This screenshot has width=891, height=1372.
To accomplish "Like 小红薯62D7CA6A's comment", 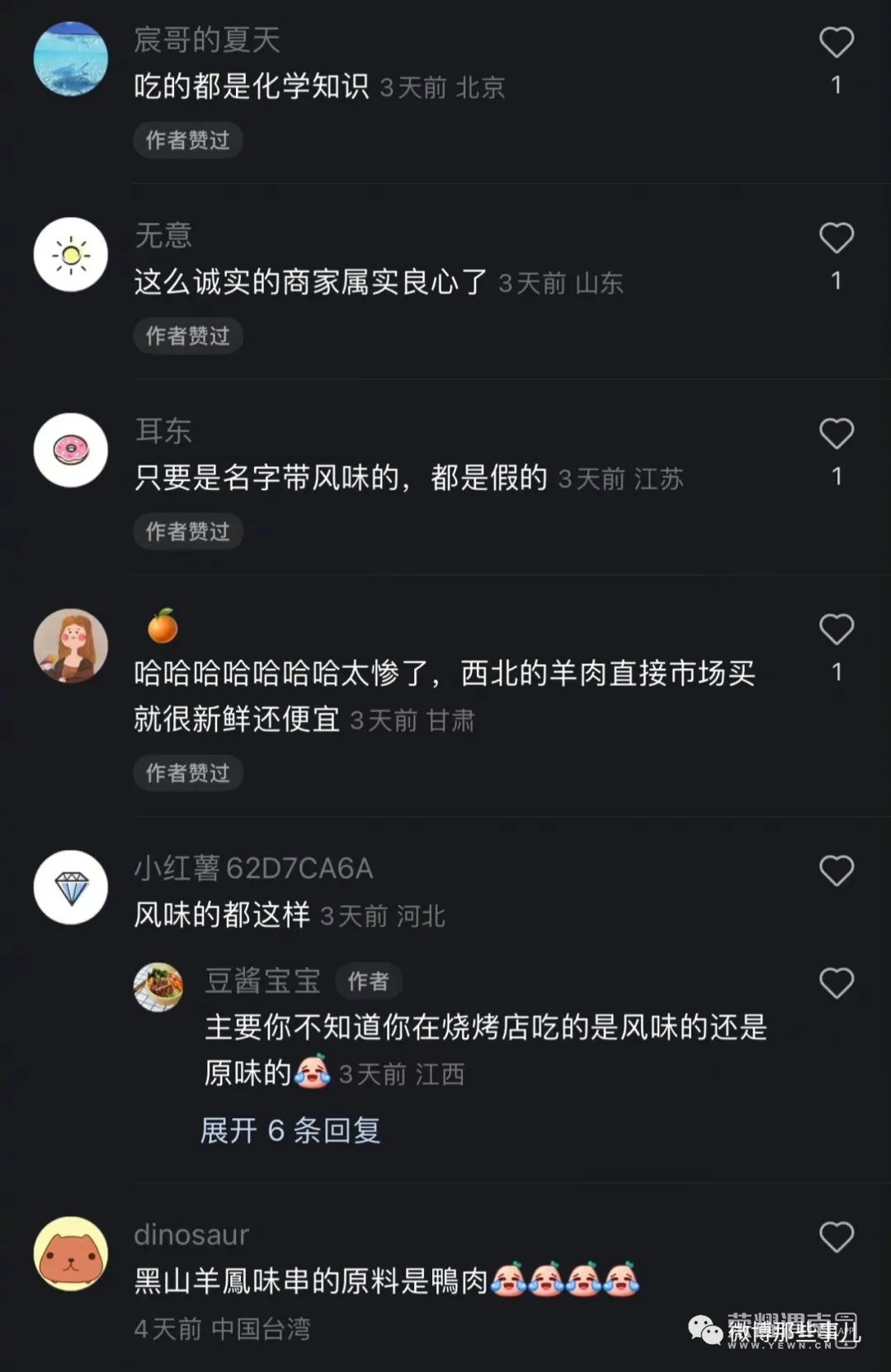I will click(x=836, y=871).
